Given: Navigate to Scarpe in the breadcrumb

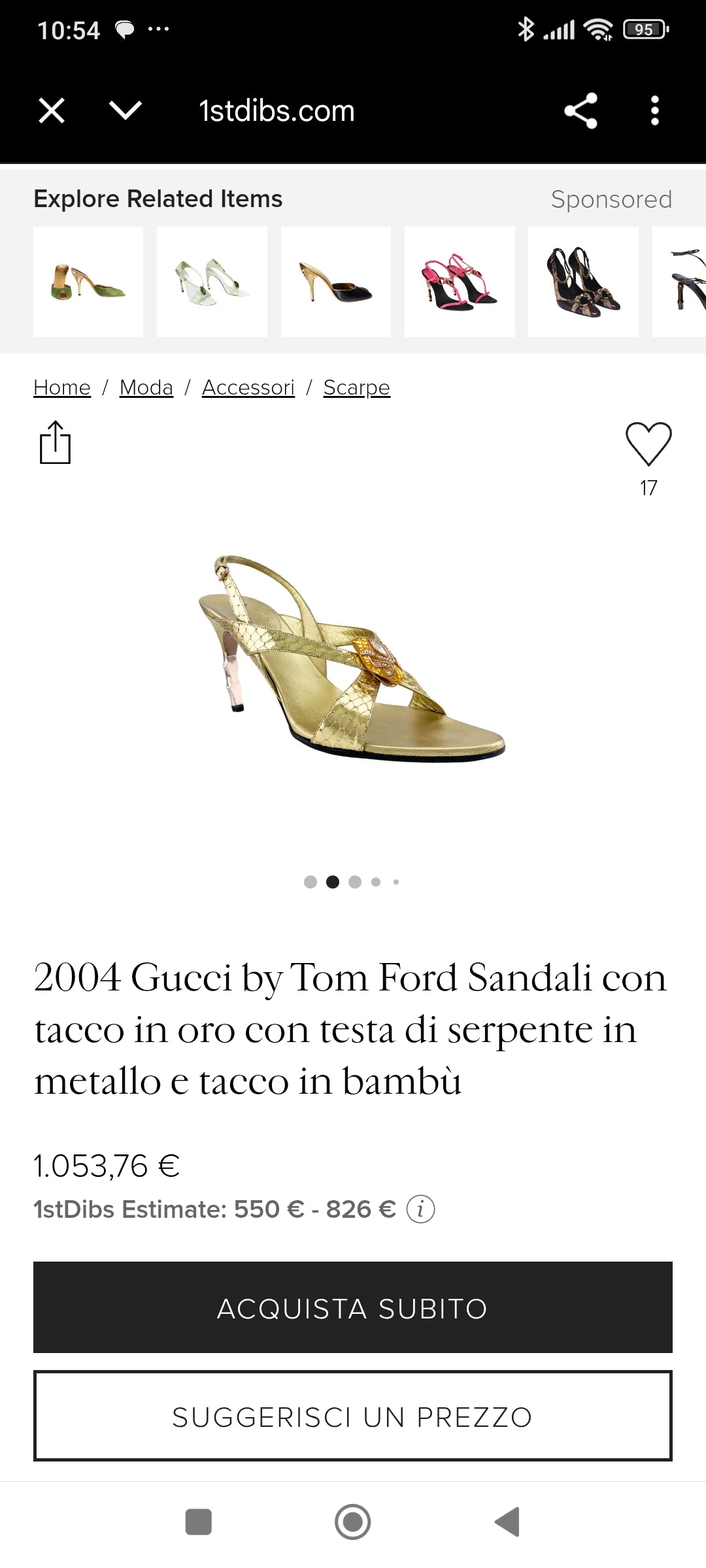Looking at the screenshot, I should [357, 387].
